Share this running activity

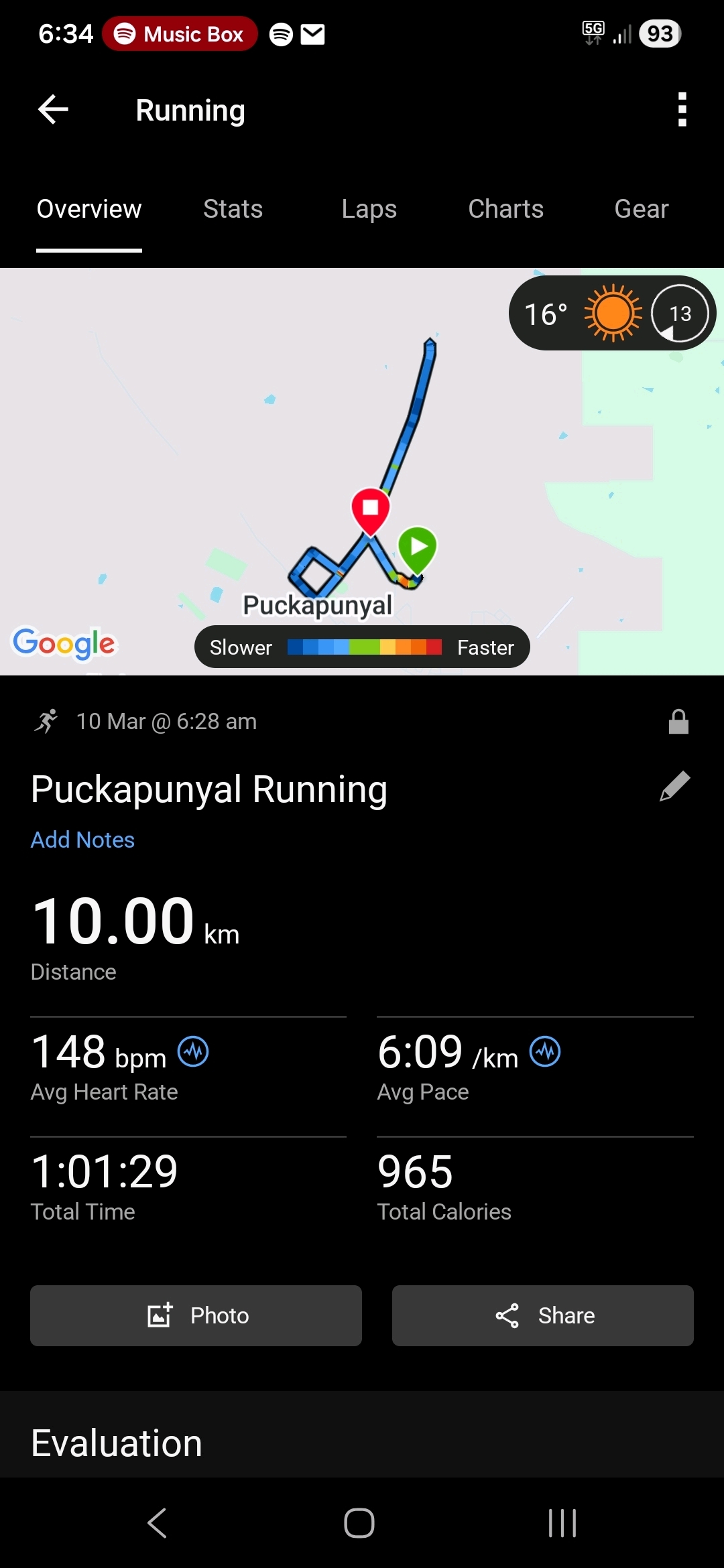tap(542, 1315)
